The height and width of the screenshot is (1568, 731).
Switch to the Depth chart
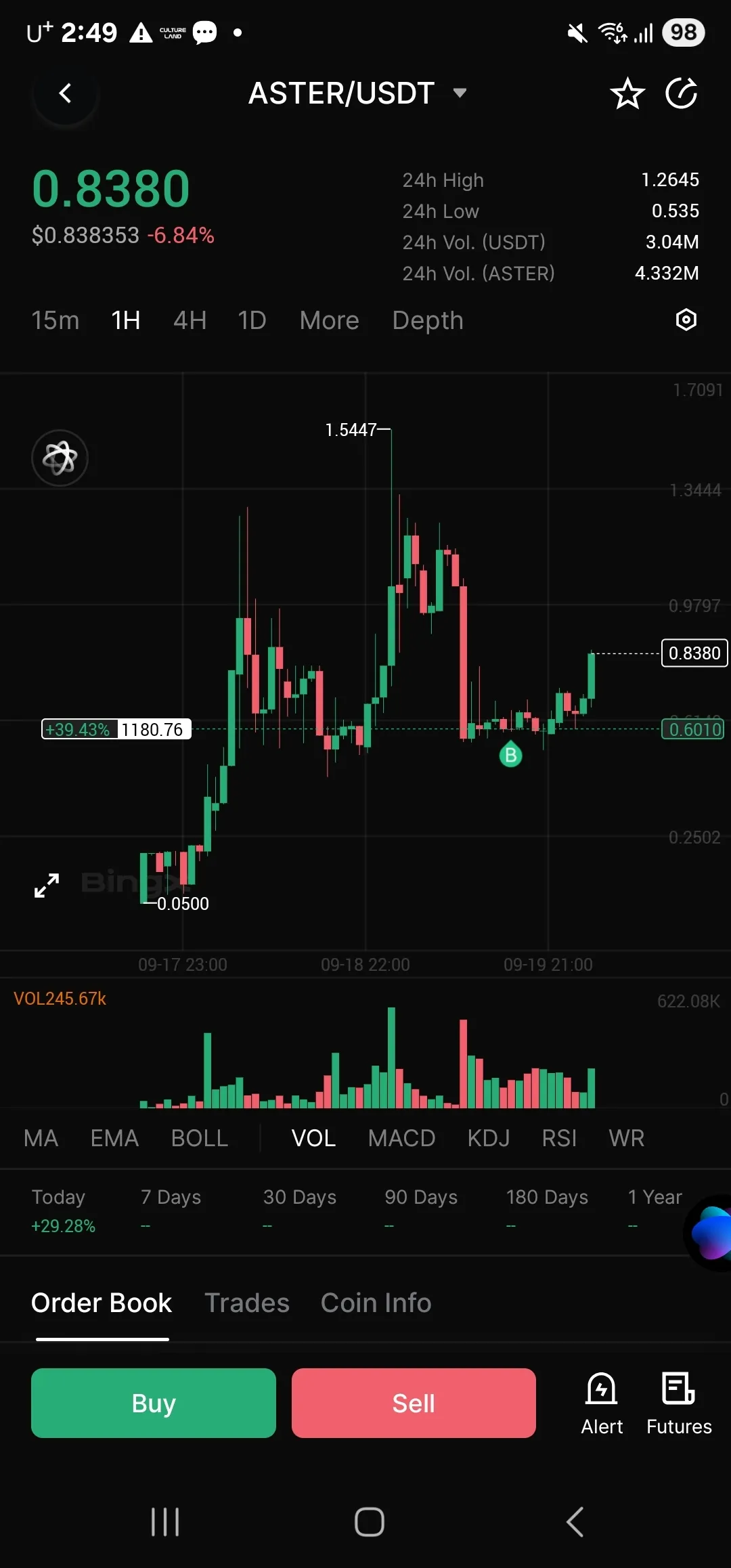click(x=428, y=320)
